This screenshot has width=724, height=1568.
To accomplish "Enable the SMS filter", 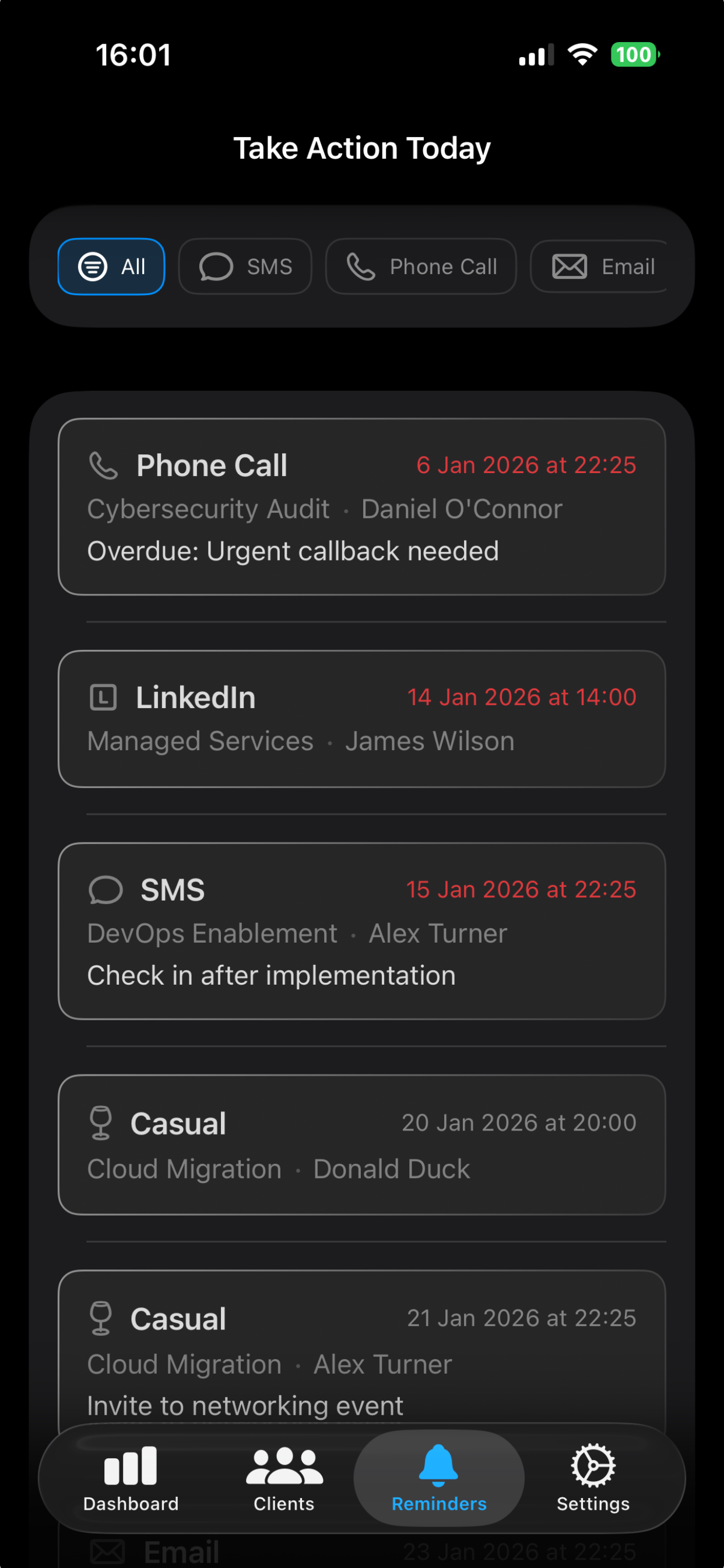I will (x=245, y=266).
